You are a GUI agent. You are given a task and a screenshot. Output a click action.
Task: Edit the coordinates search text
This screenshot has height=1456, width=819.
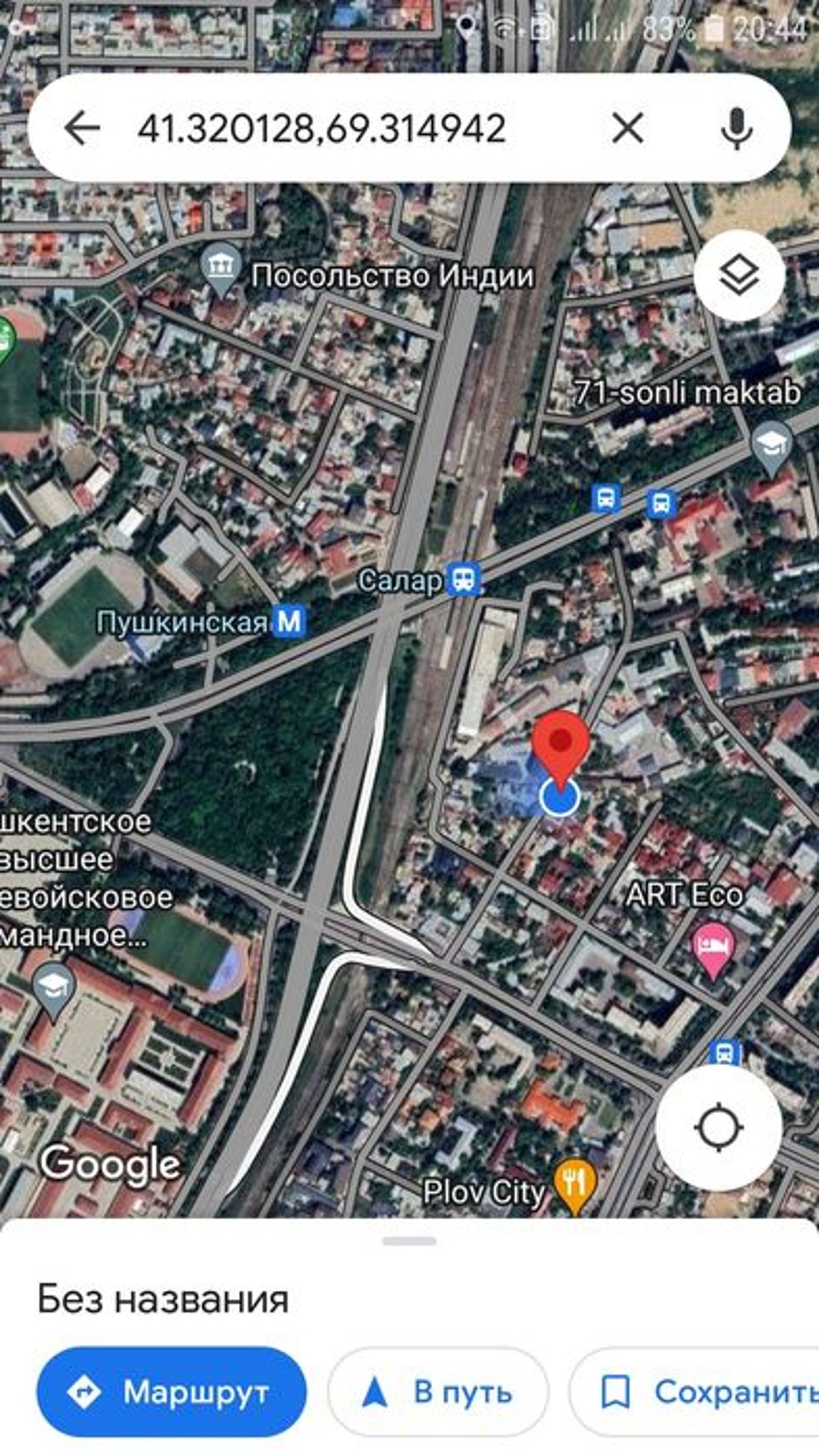(x=321, y=128)
